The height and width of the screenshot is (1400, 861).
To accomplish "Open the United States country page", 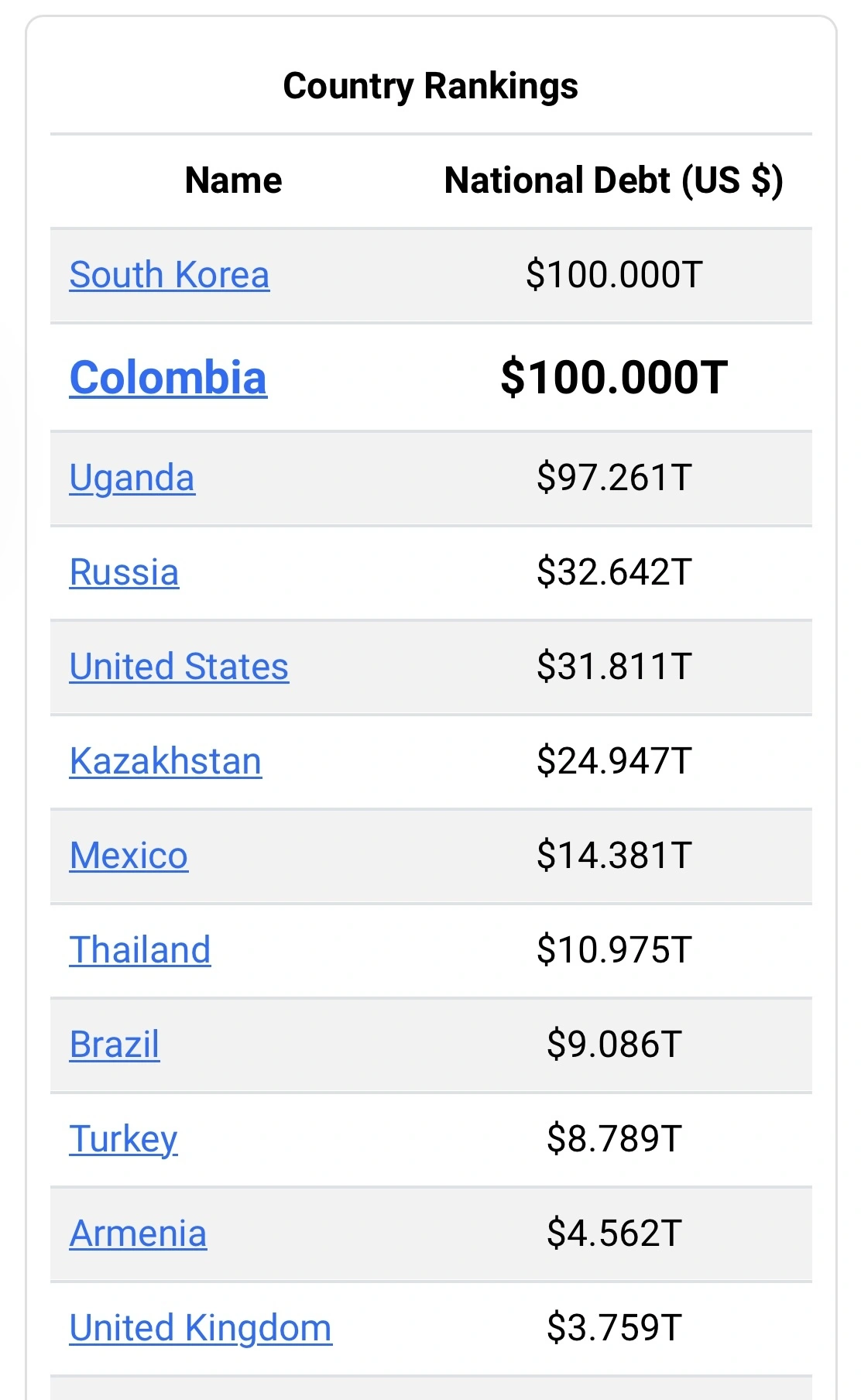I will pos(179,667).
